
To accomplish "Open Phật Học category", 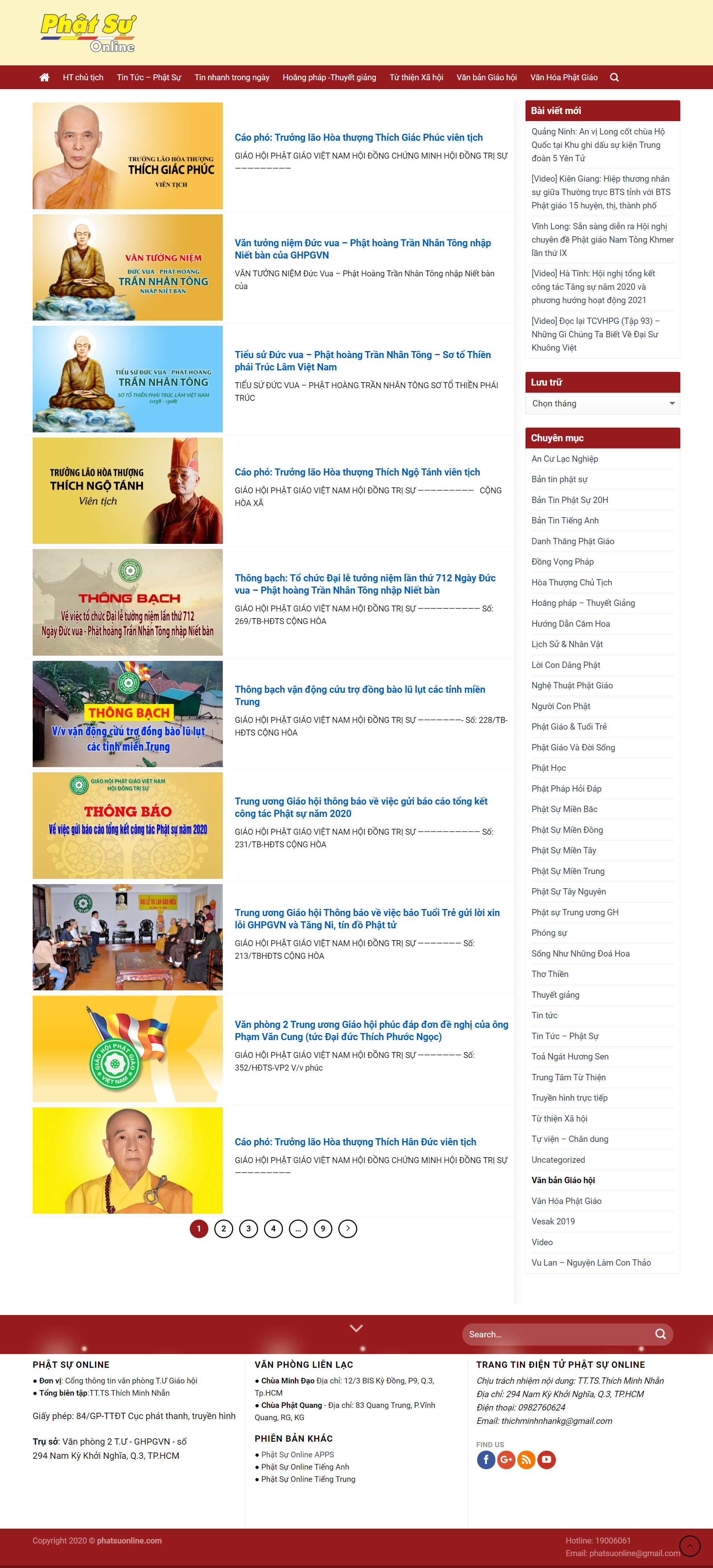I will coord(548,767).
